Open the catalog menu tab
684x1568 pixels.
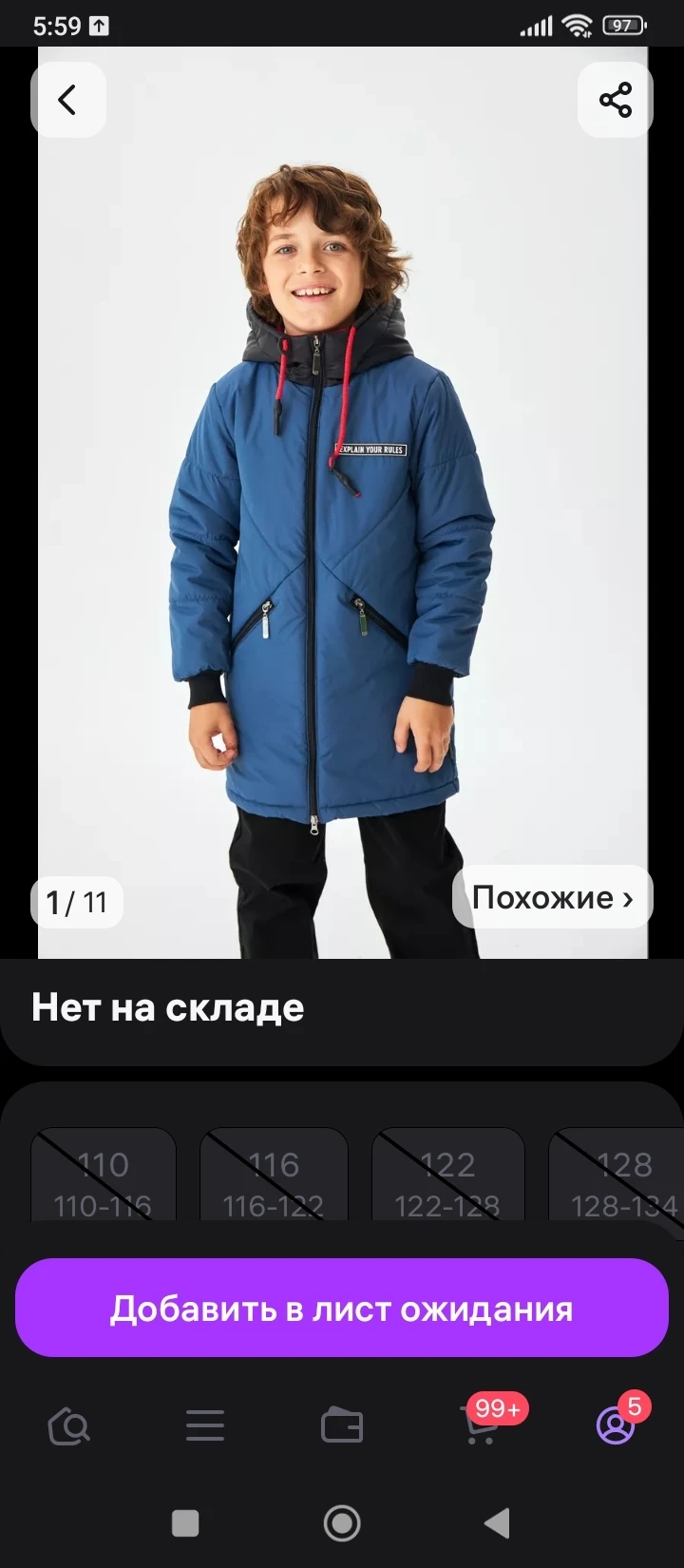click(x=205, y=1426)
